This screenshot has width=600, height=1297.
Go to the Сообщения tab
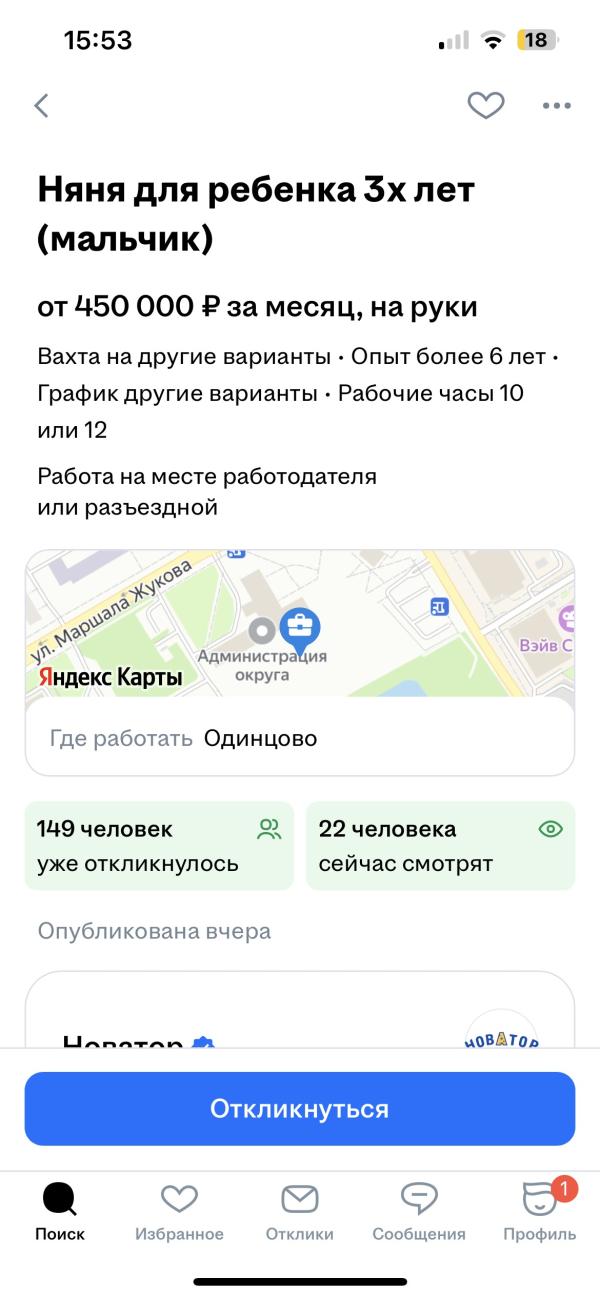pos(419,1212)
